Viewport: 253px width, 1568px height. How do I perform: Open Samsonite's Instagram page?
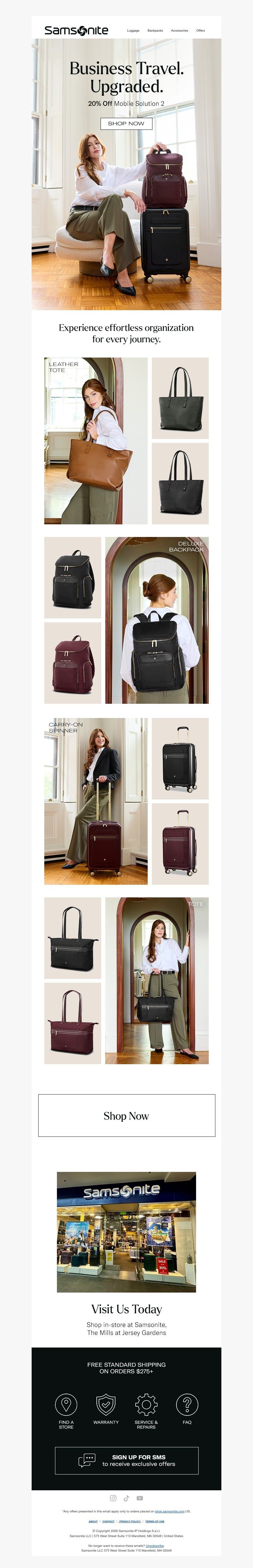tap(113, 1498)
